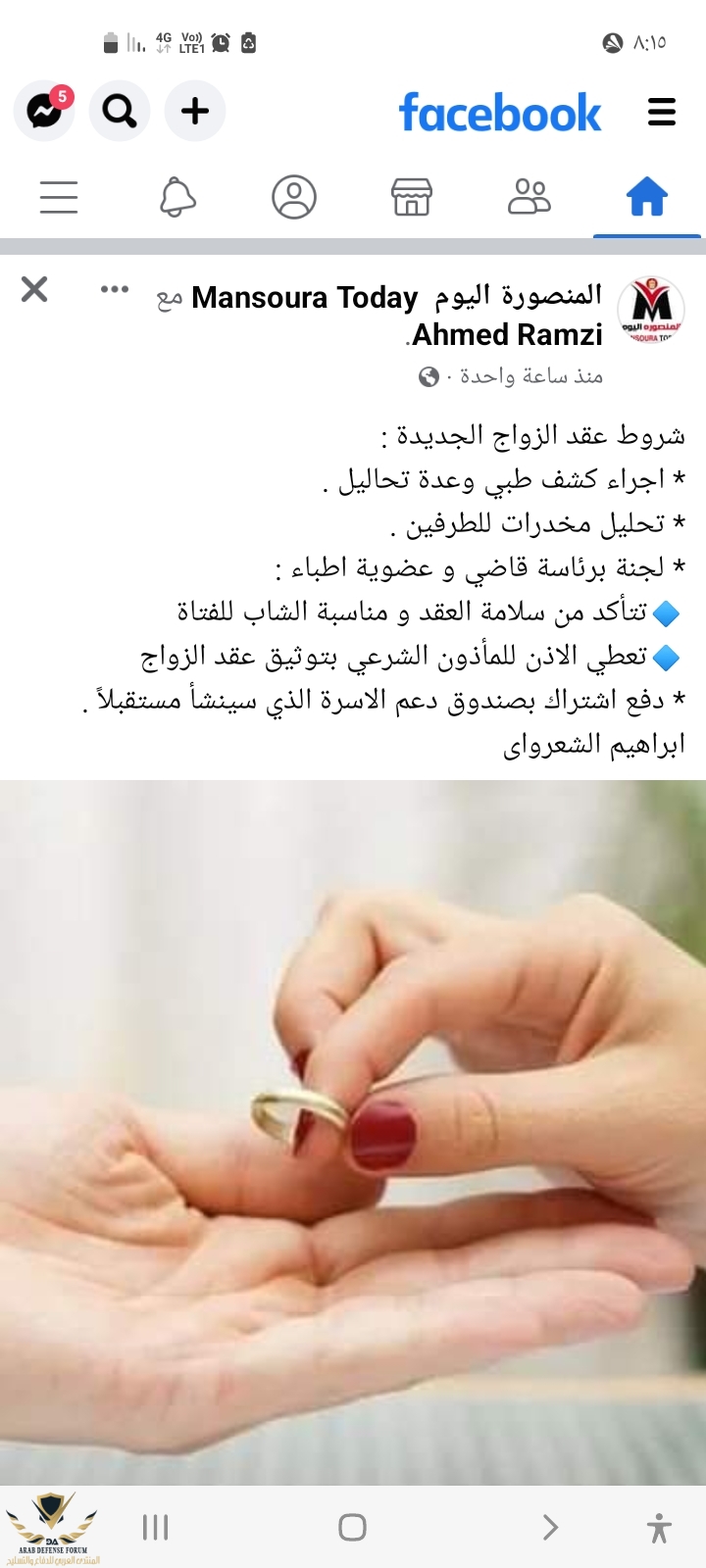Switch to the Home tab
Image resolution: width=706 pixels, height=1568 pixels.
(646, 197)
